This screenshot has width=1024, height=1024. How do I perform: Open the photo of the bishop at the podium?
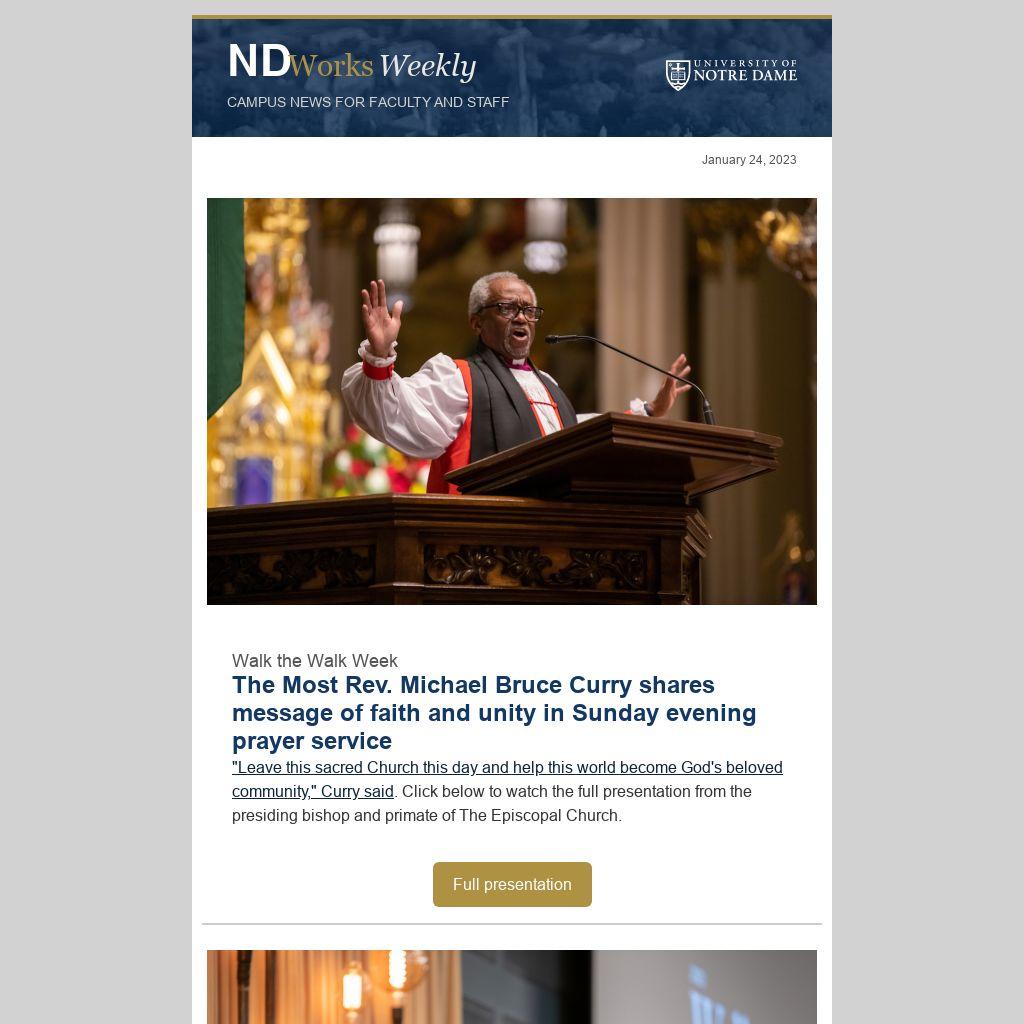tap(511, 401)
